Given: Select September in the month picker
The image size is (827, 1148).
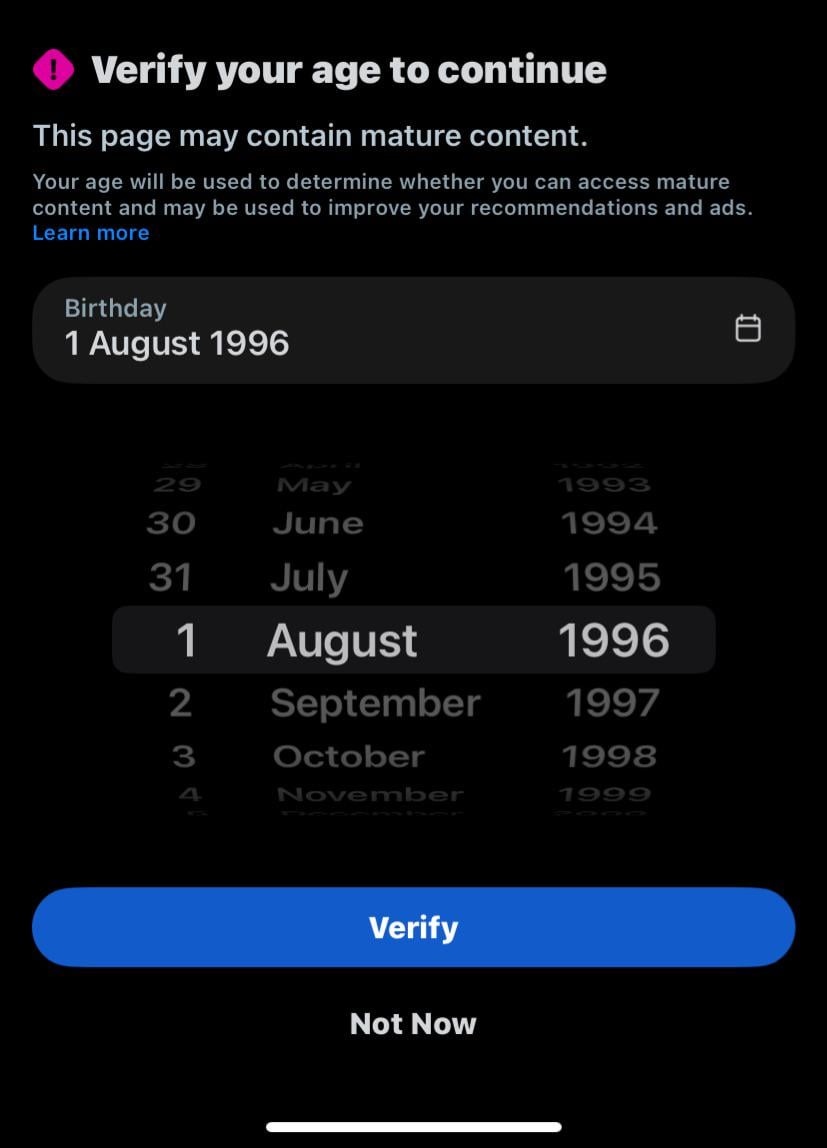Looking at the screenshot, I should [375, 703].
